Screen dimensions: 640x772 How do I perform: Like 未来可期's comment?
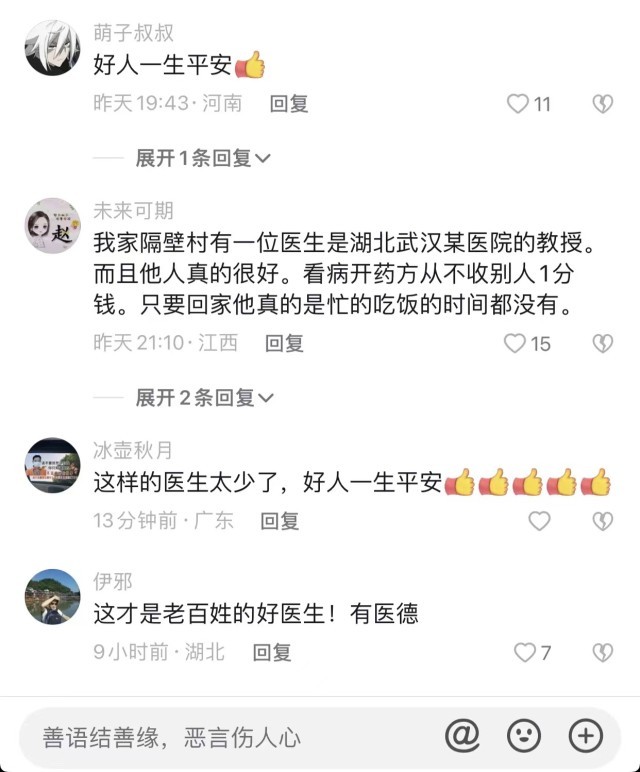click(x=515, y=344)
